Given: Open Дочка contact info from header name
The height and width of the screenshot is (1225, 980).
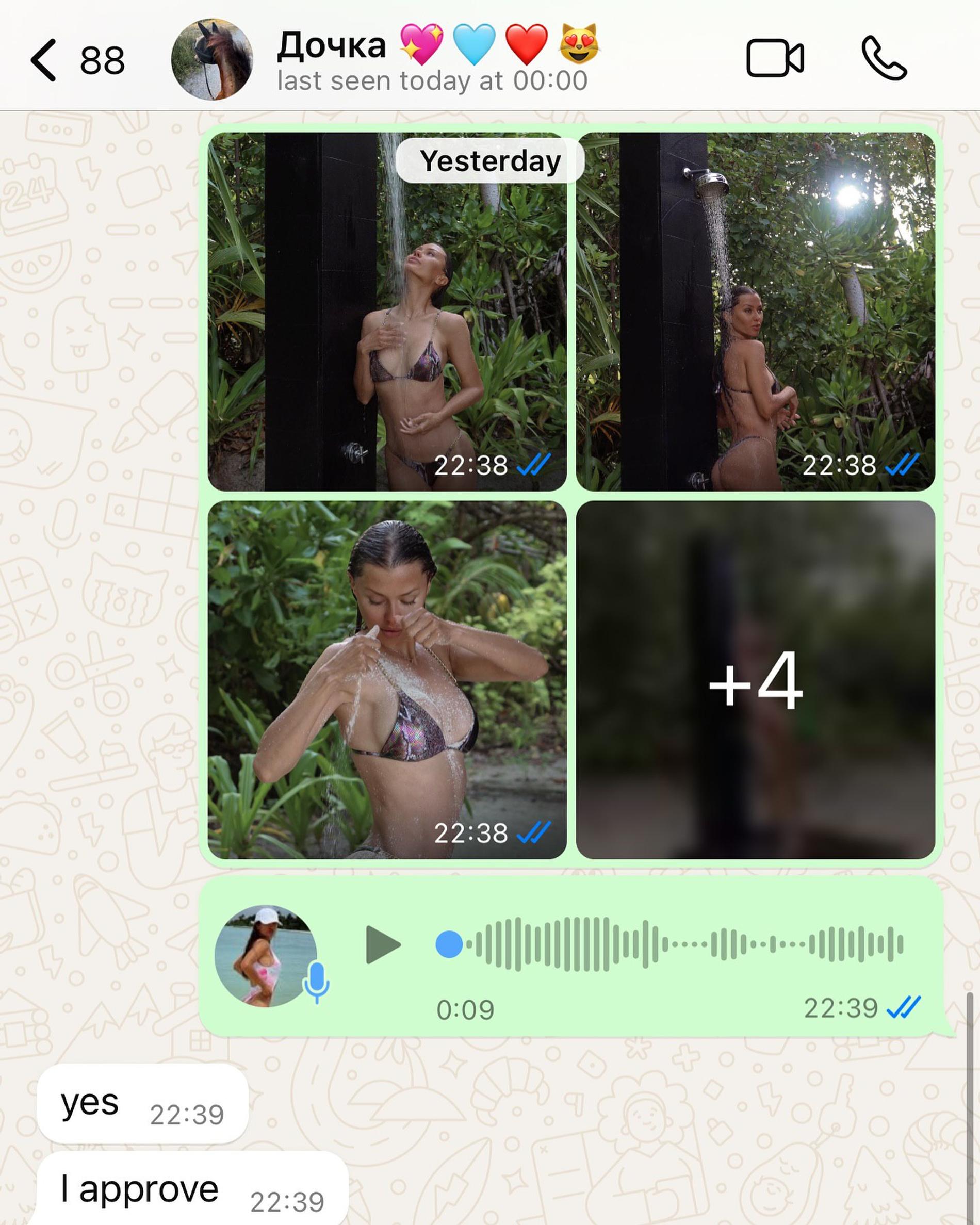Looking at the screenshot, I should [x=332, y=46].
